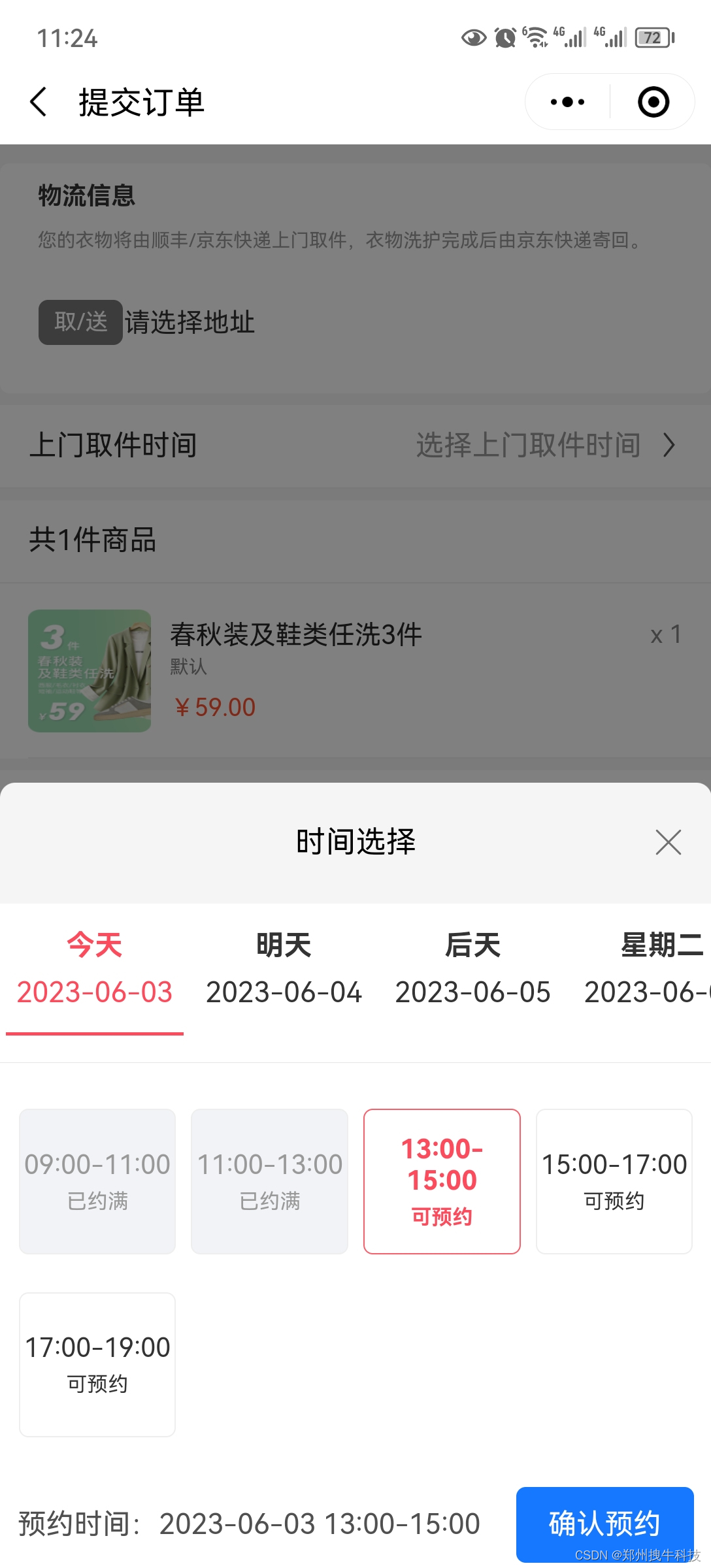Open the mini program more options menu
Image resolution: width=711 pixels, height=1568 pixels.
[566, 102]
